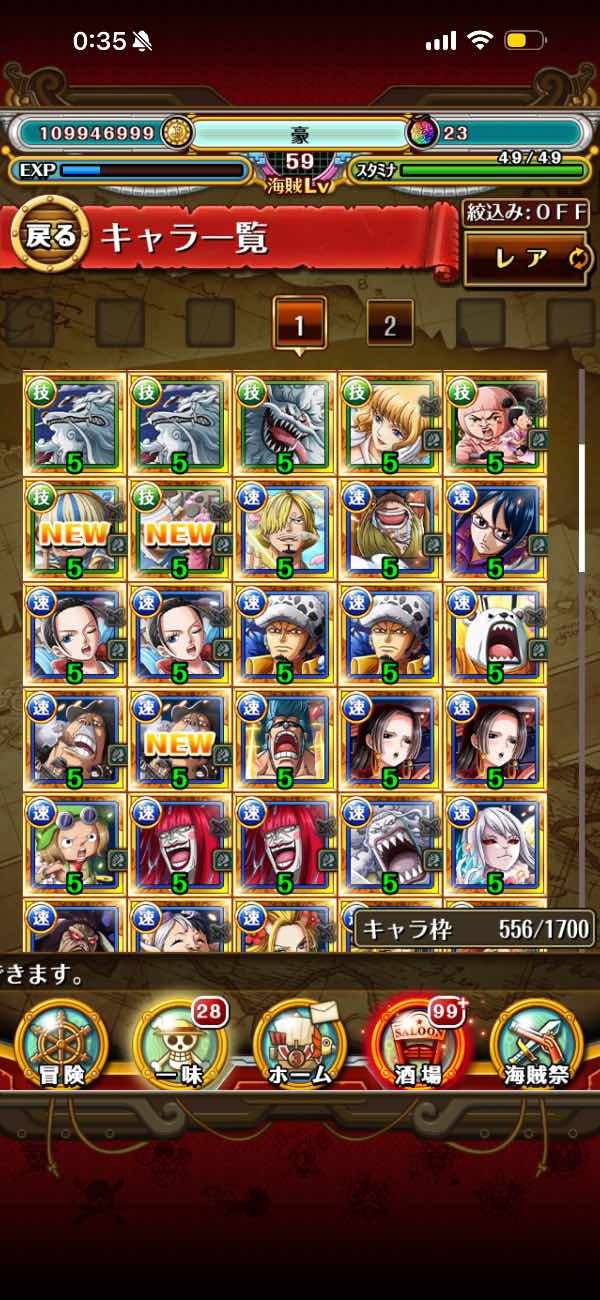Select the white-haired girl with red eyes
The image size is (600, 1300).
[x=495, y=846]
